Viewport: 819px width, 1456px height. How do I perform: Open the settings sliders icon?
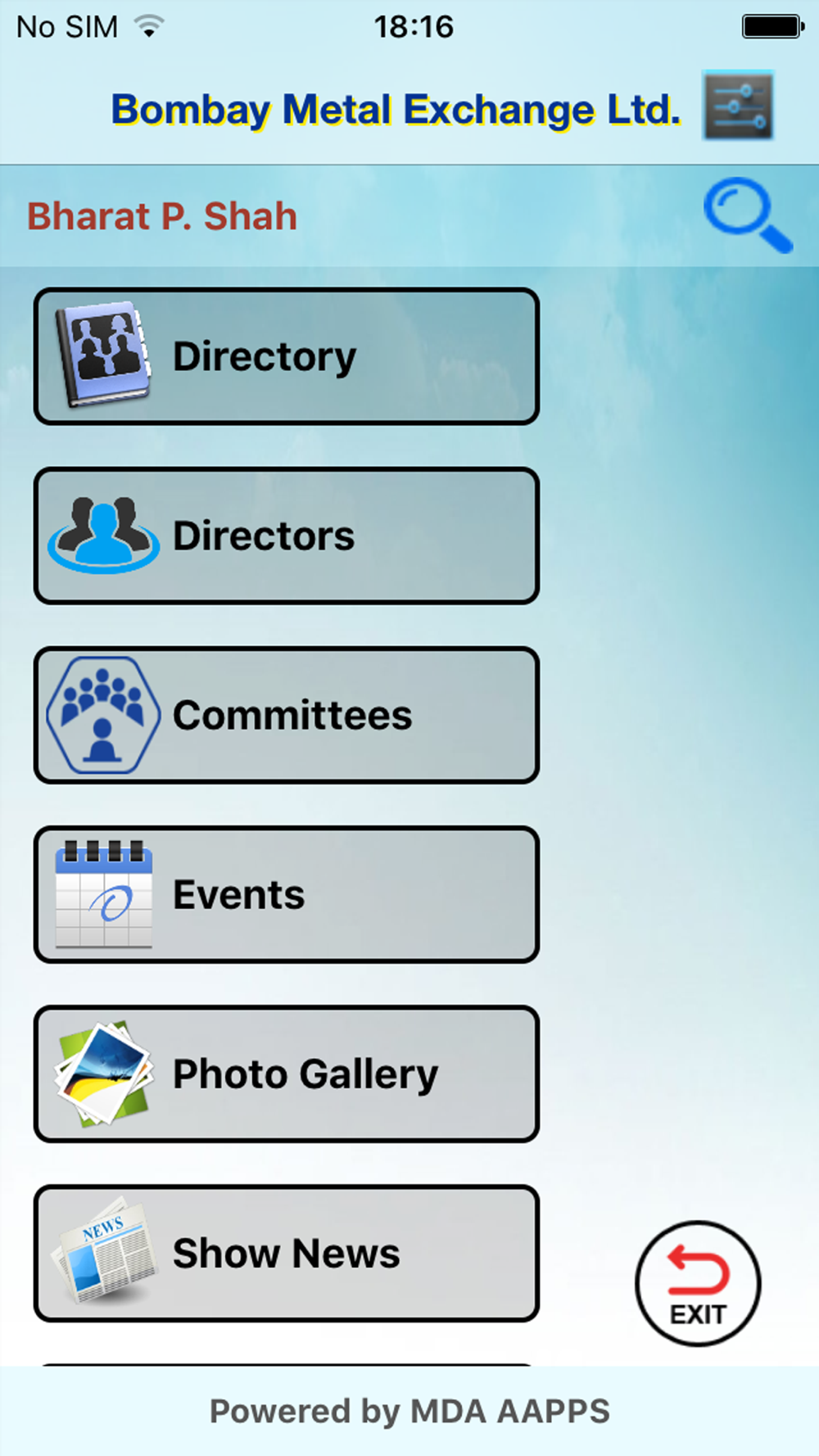coord(738,106)
